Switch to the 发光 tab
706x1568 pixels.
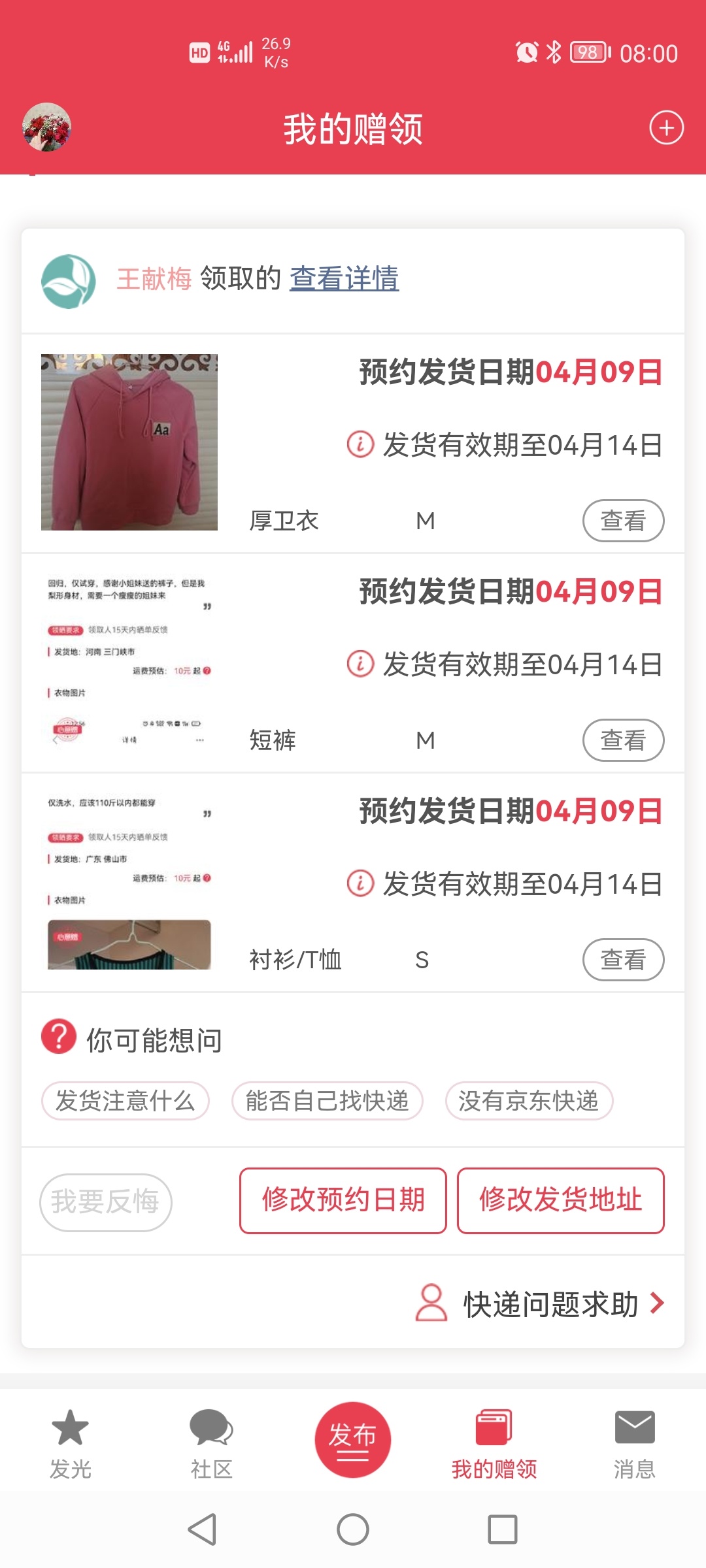pos(70,1444)
